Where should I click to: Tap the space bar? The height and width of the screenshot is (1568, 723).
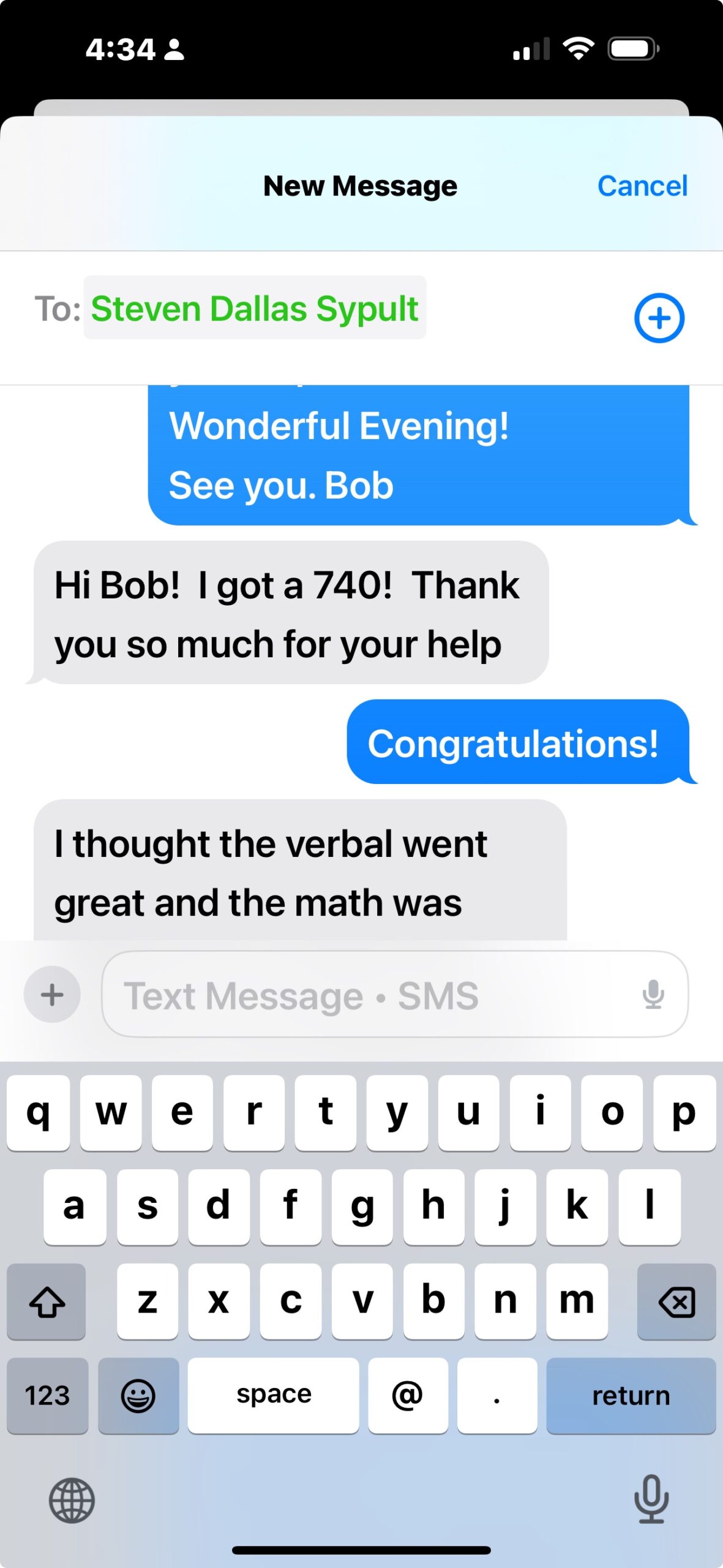pos(273,1396)
